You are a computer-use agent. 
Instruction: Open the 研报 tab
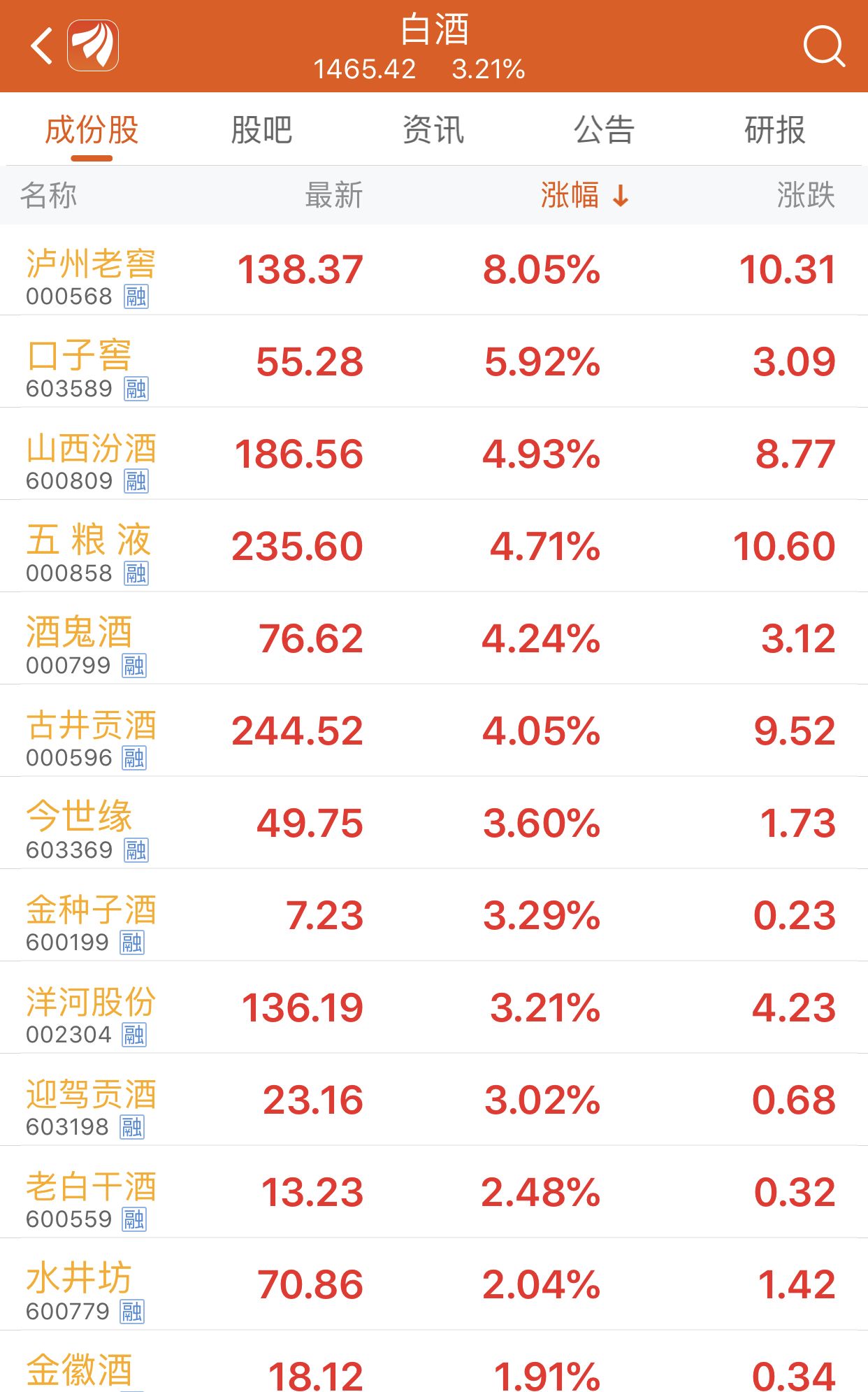click(x=775, y=130)
